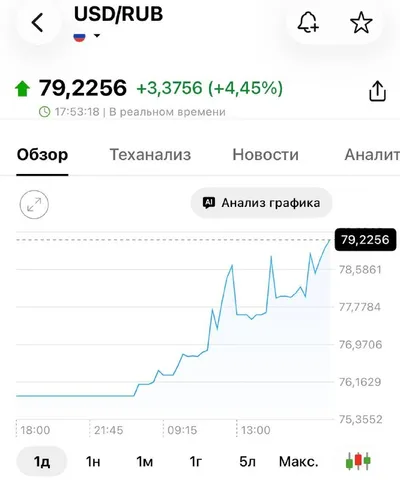
Task: Add USD/RUB to favorites with the star
Action: coord(361,22)
